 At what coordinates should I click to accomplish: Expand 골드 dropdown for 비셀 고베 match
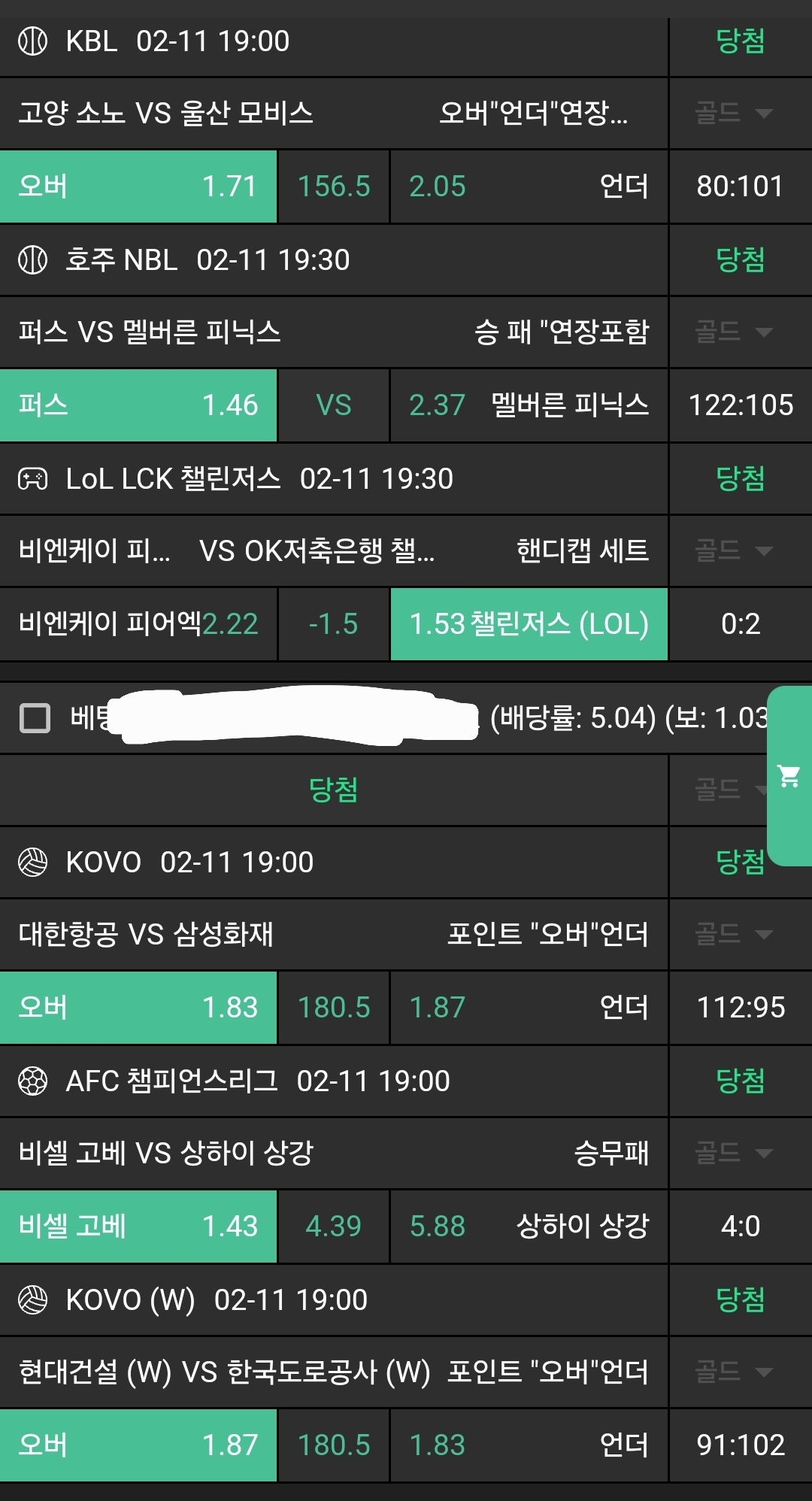[734, 1153]
